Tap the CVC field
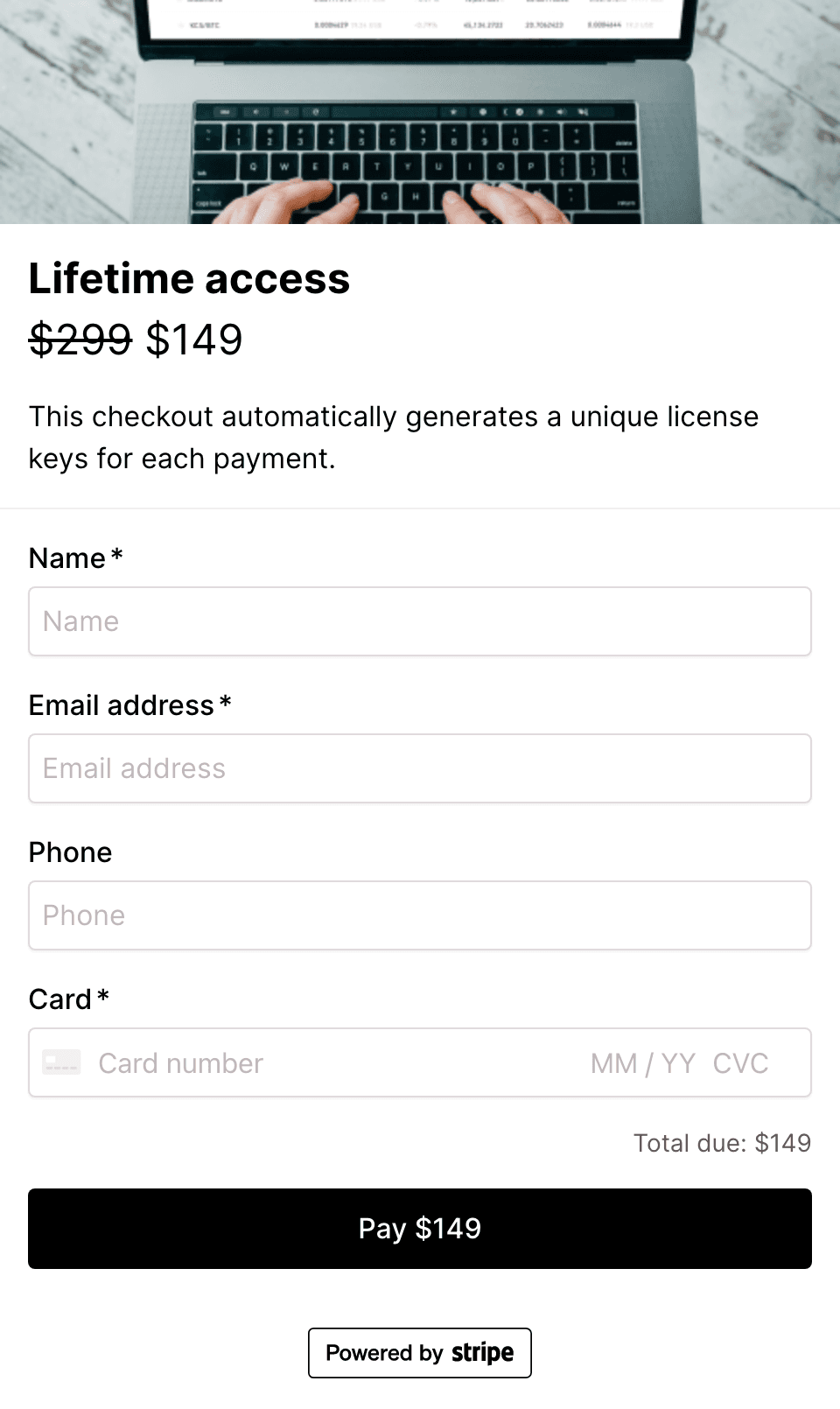 point(741,1063)
